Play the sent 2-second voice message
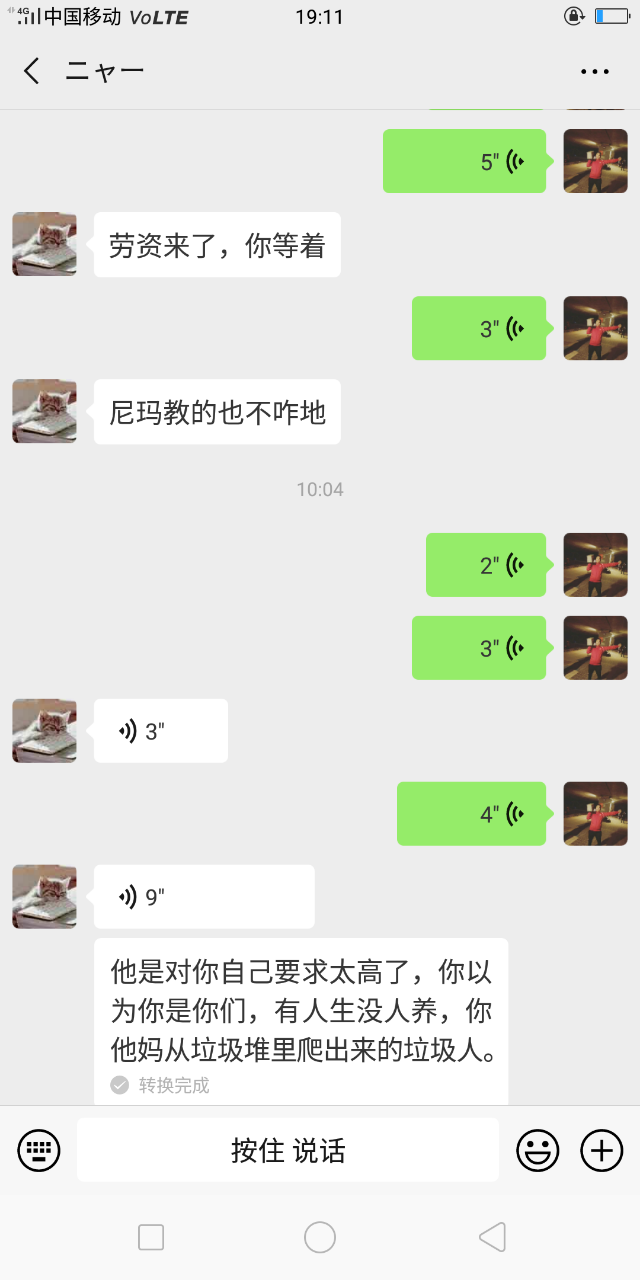 pos(486,565)
